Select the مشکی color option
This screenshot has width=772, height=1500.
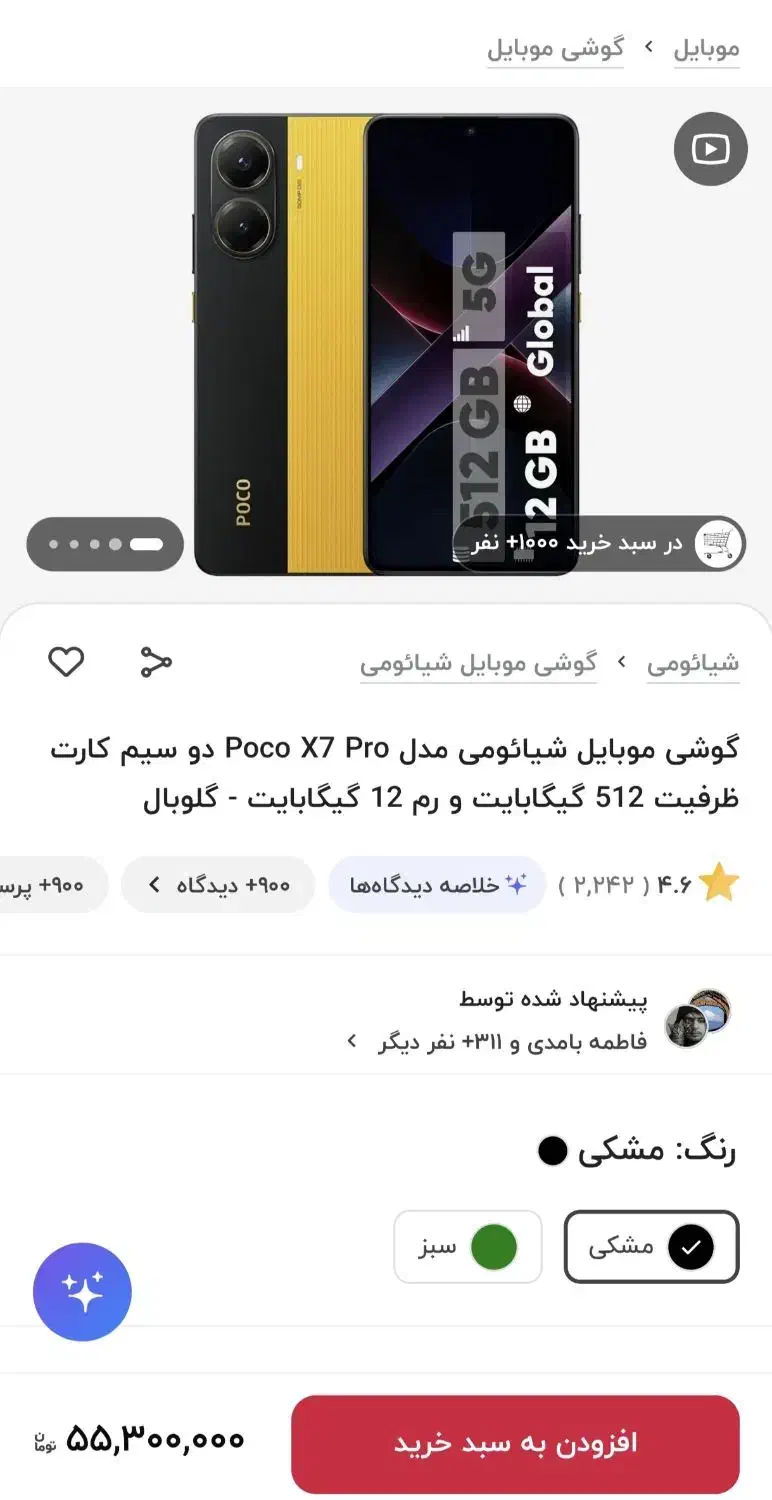coord(651,1247)
